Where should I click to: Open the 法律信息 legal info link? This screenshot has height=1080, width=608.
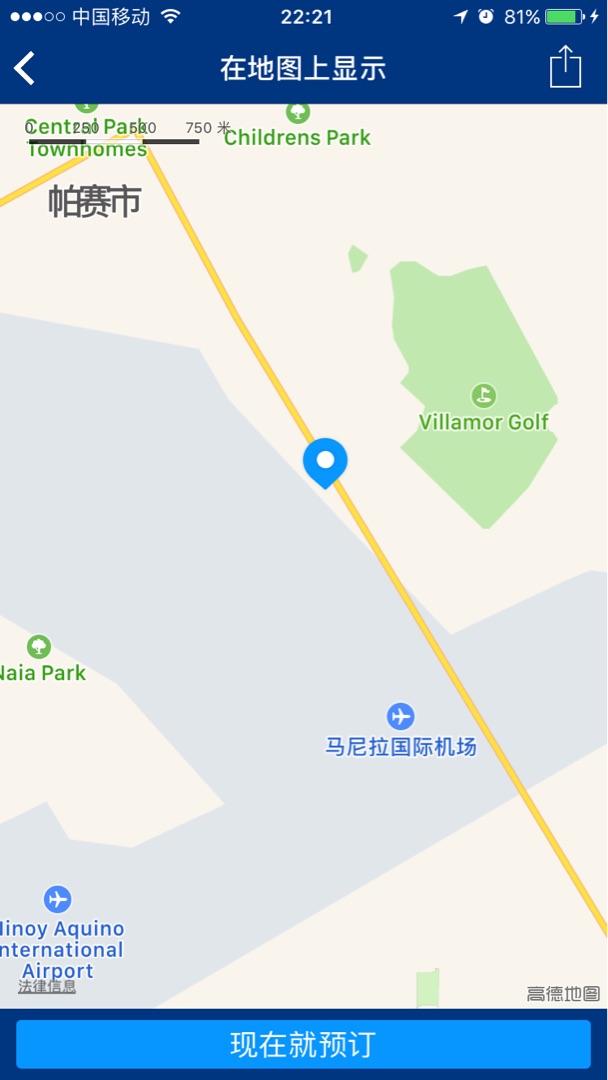click(47, 986)
